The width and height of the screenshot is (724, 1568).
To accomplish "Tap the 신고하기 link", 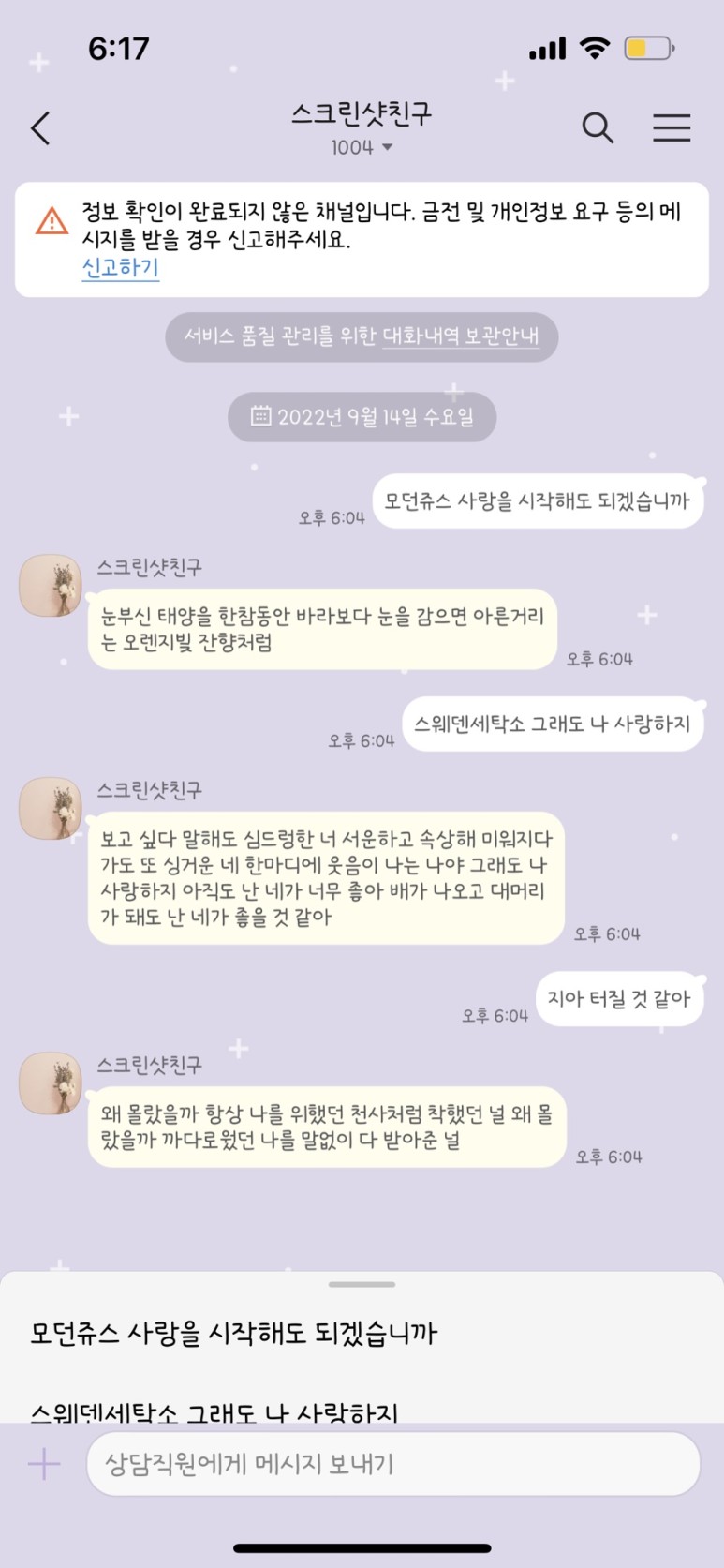I will 120,268.
